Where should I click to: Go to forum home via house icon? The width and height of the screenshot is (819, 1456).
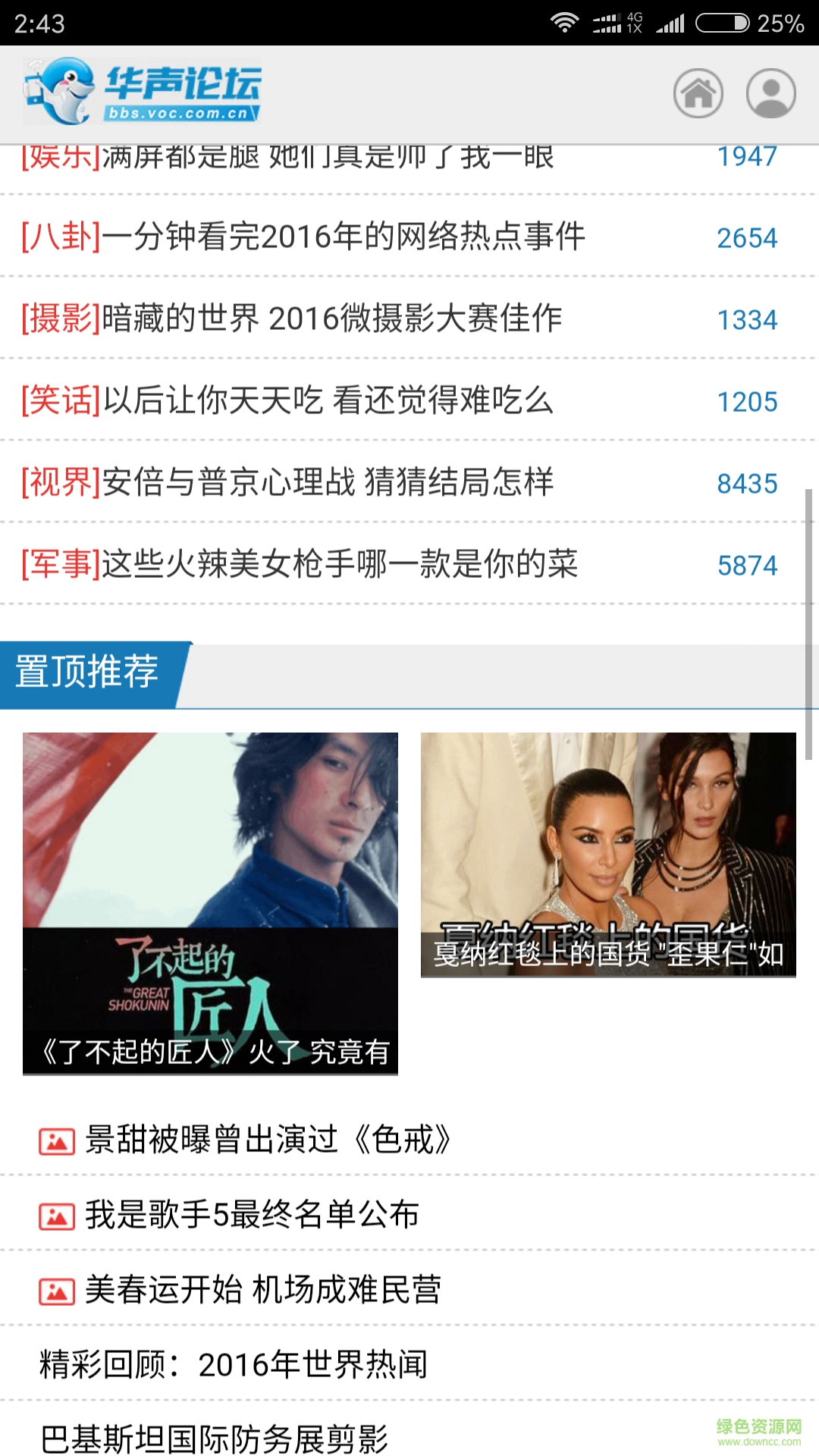point(698,94)
